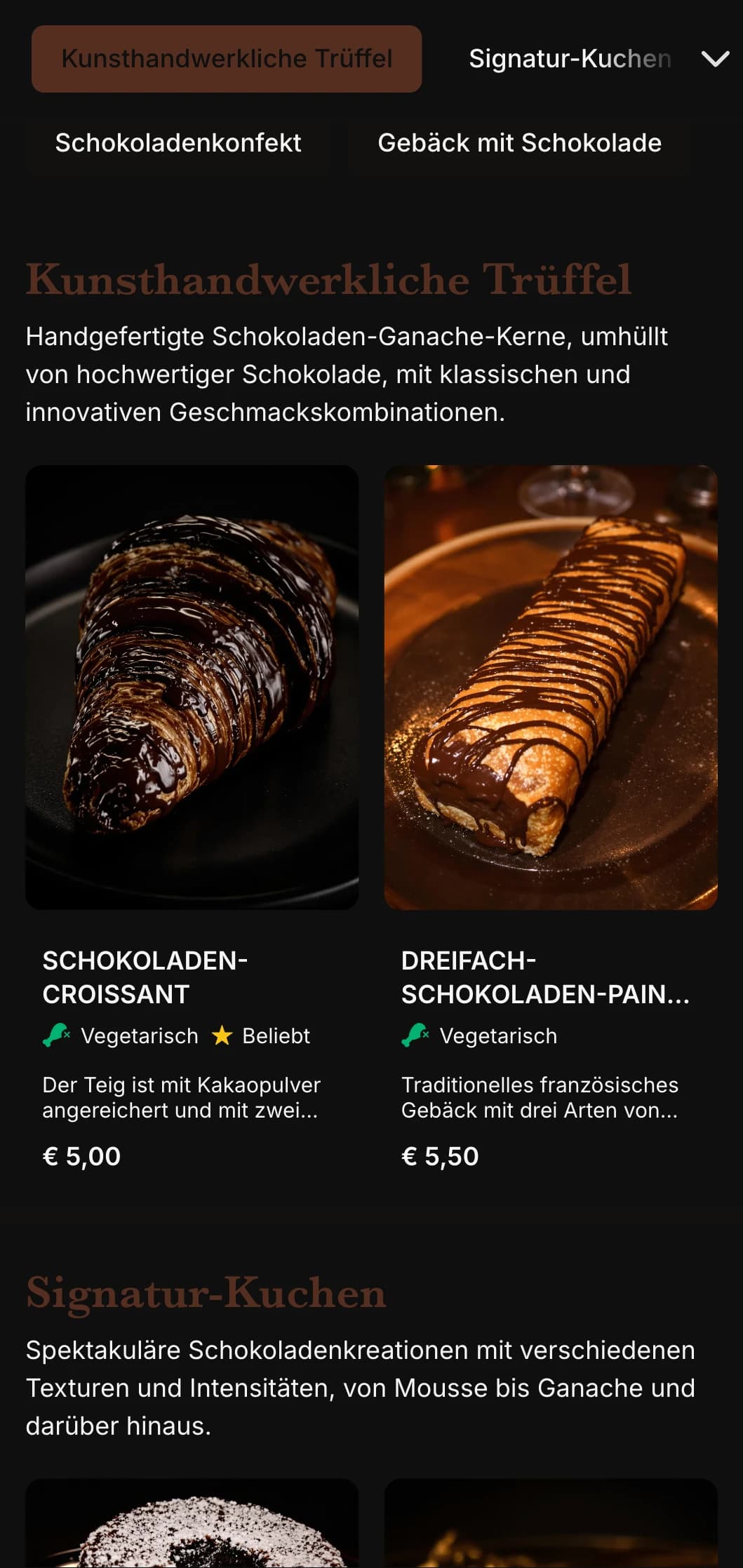Open the category dropdown chevron at top right

coord(716,60)
